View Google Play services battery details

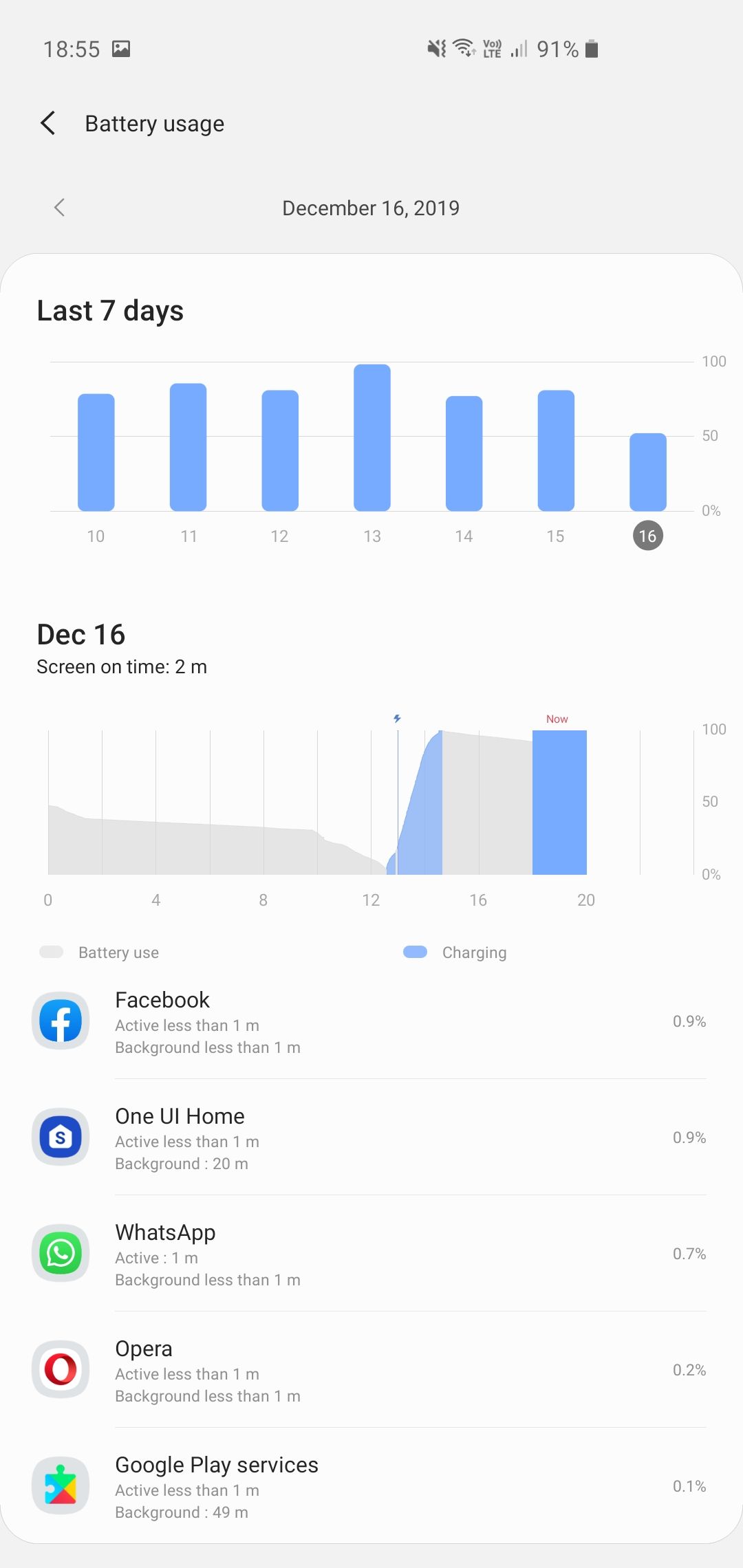tap(371, 1487)
